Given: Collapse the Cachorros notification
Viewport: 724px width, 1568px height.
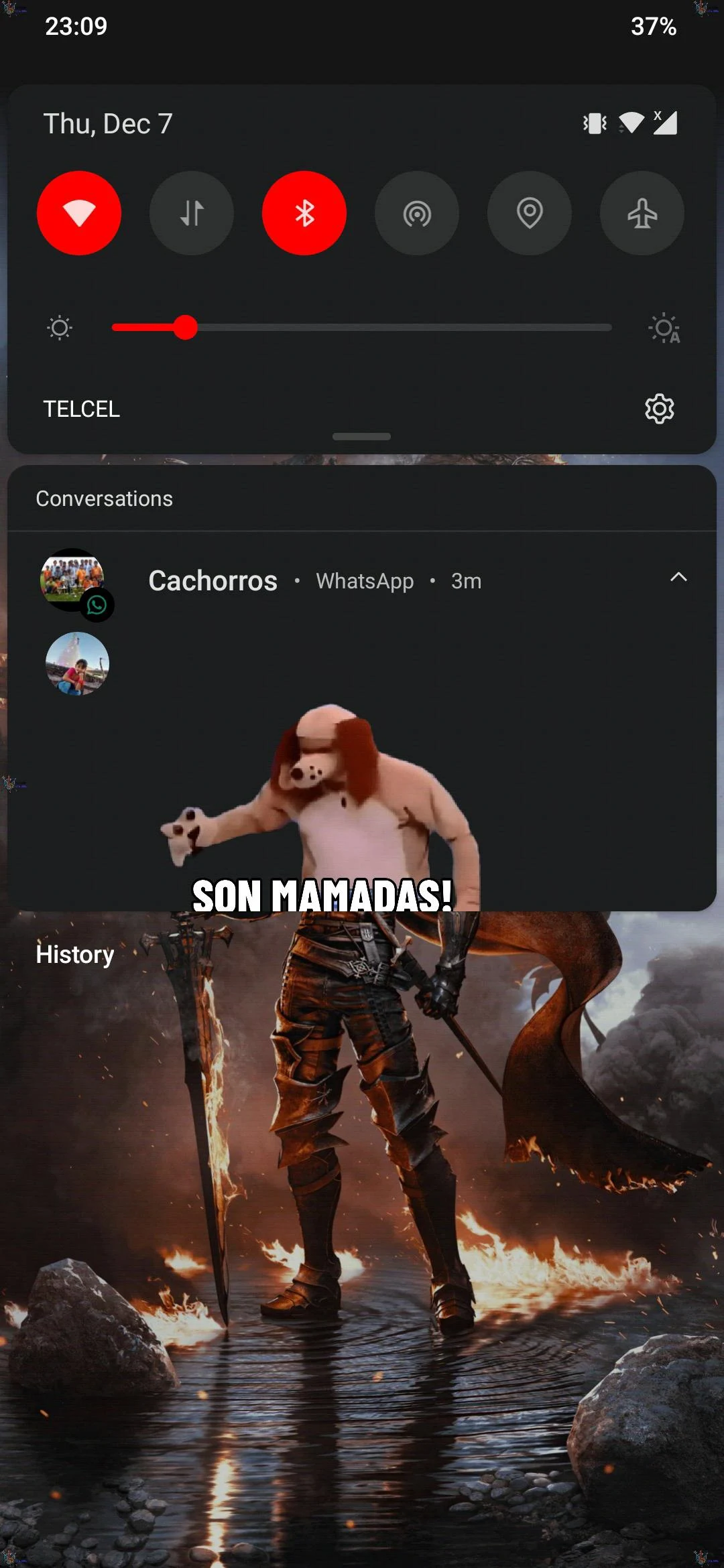Looking at the screenshot, I should (678, 578).
